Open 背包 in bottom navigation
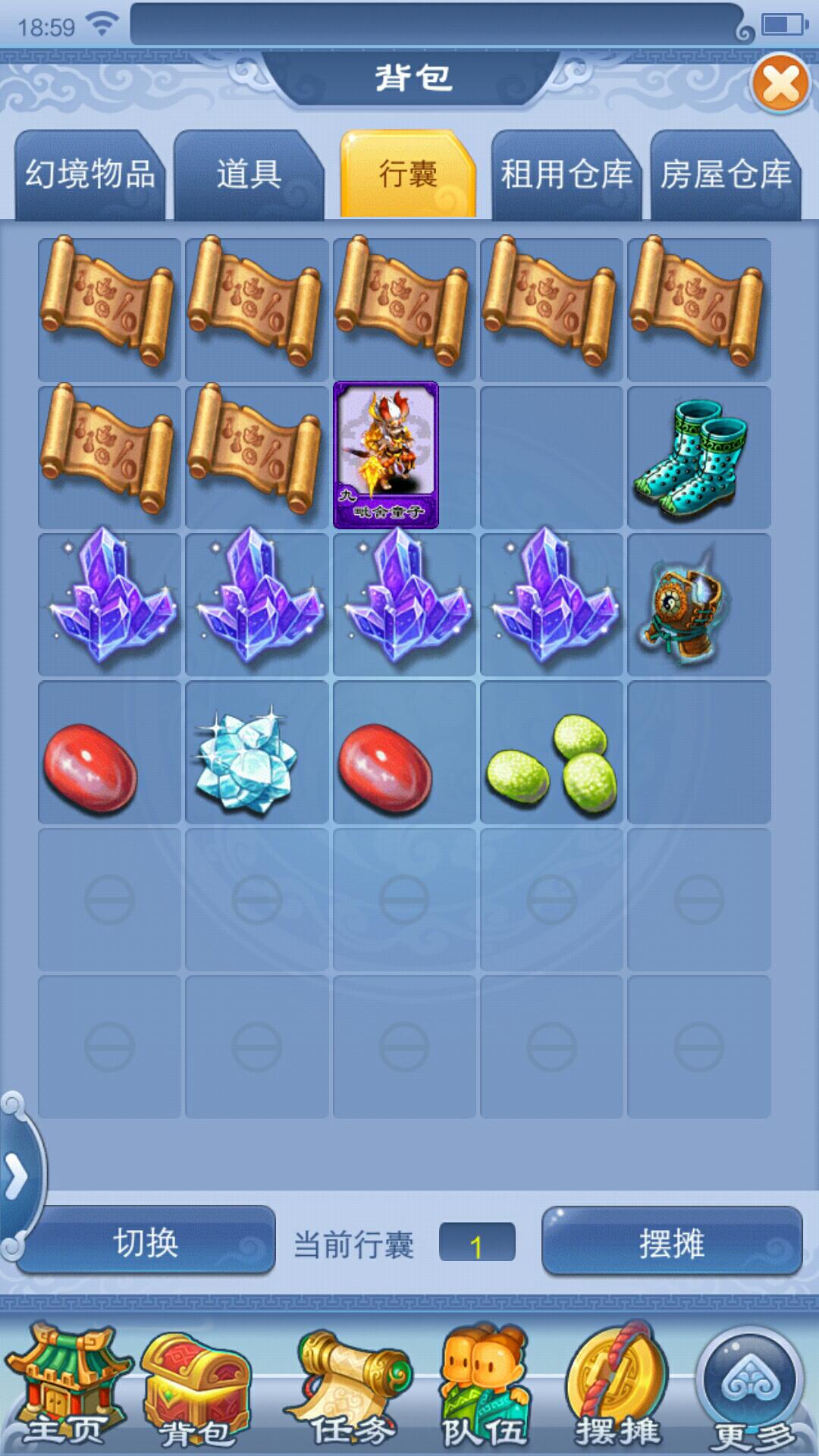The width and height of the screenshot is (819, 1456). pos(197,1389)
